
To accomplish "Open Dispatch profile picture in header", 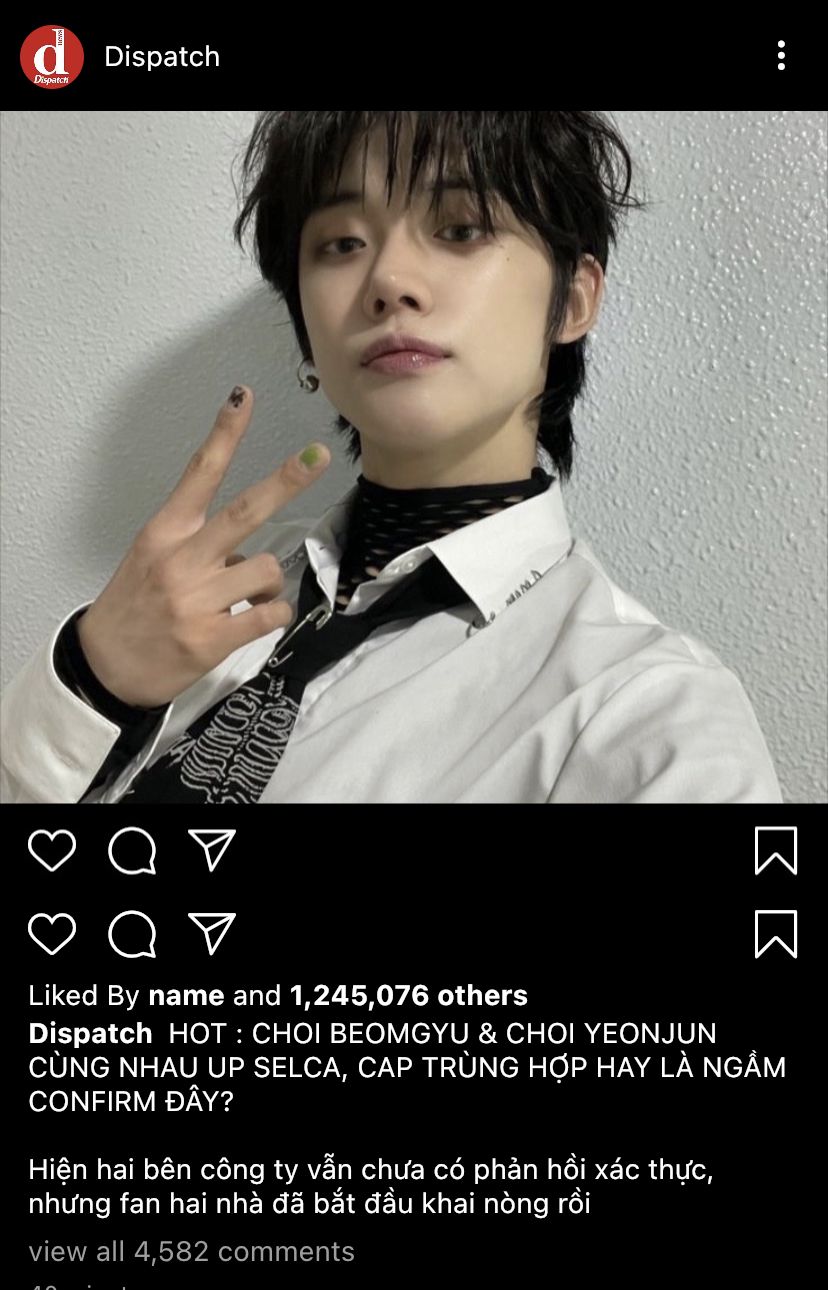I will (52, 57).
